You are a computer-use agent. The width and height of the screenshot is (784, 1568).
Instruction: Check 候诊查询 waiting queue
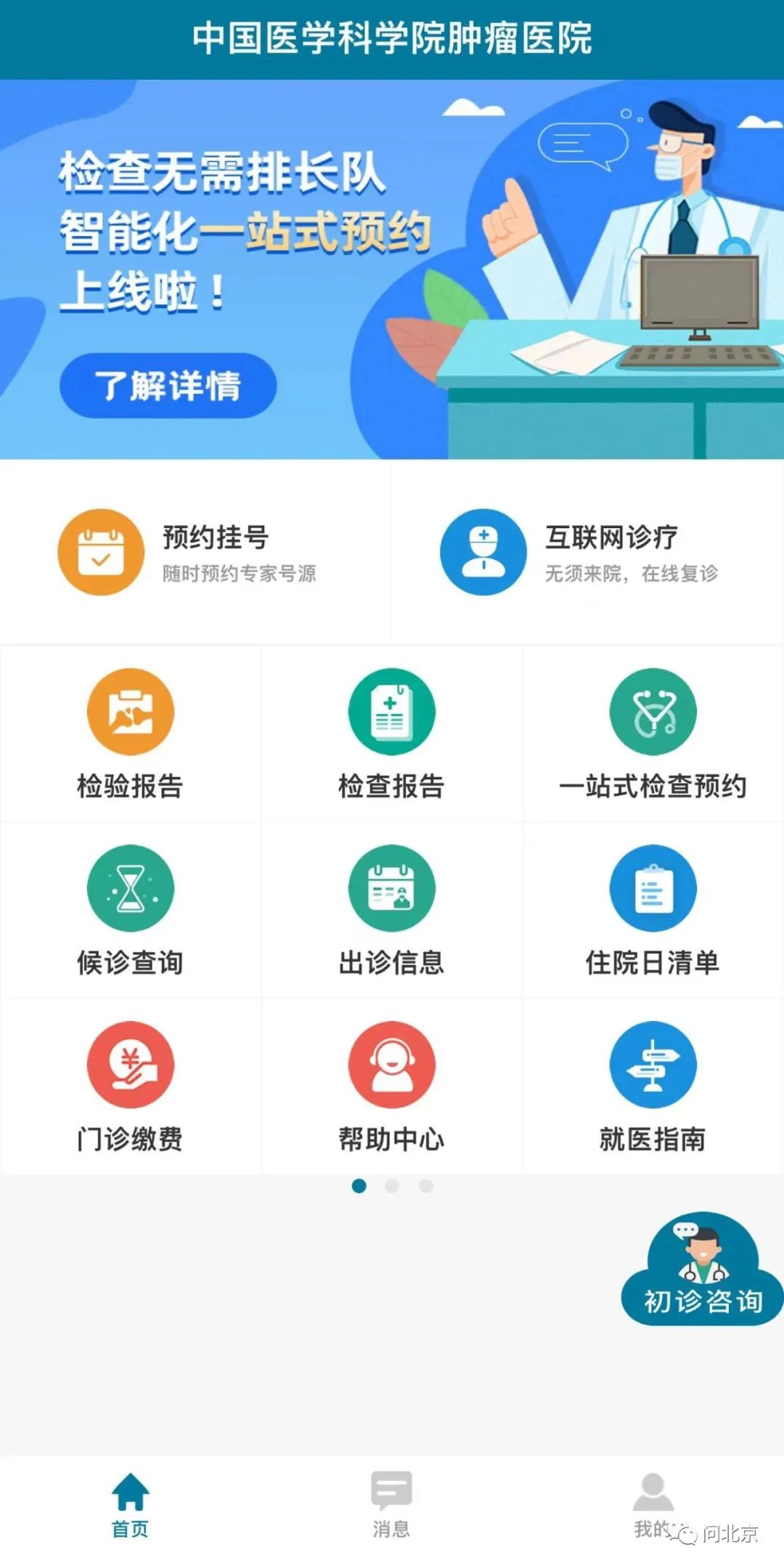[131, 910]
